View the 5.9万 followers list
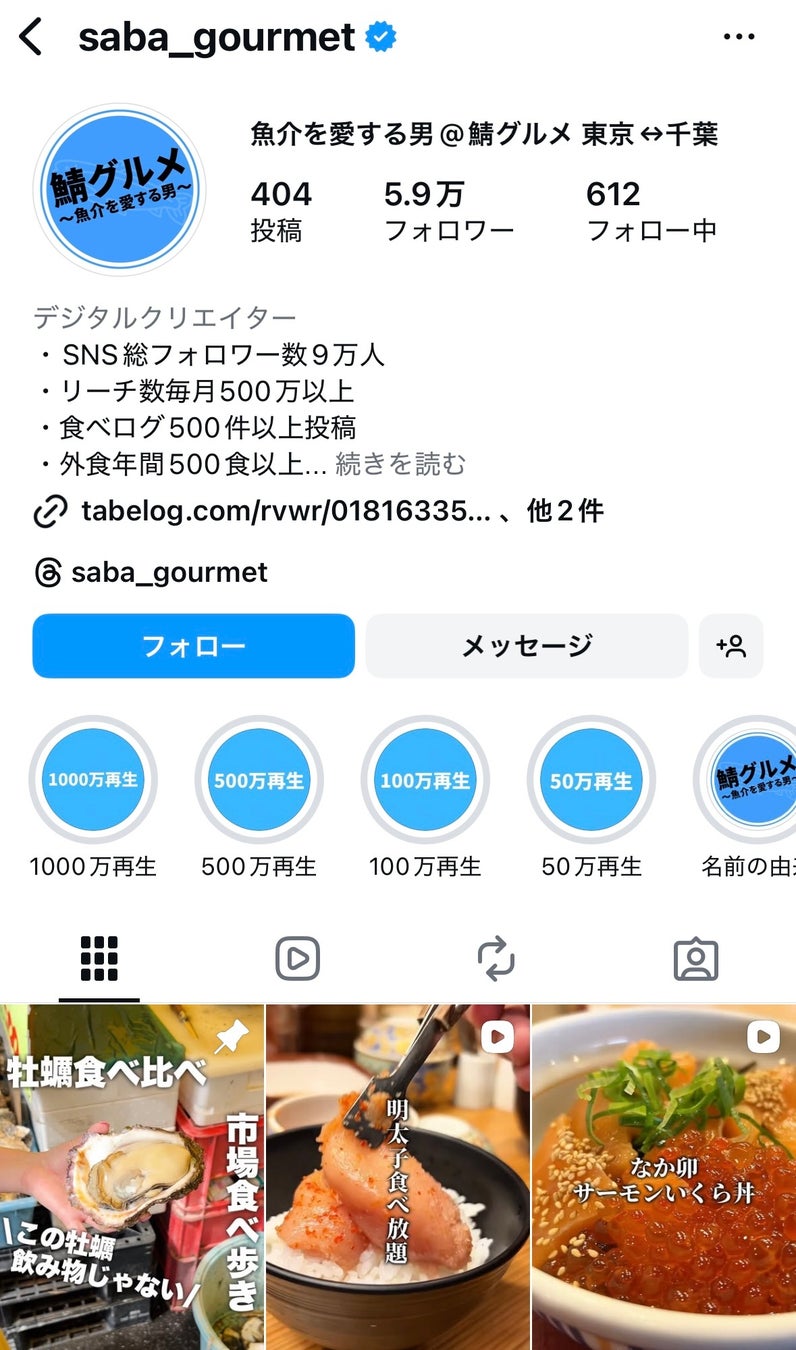This screenshot has width=796, height=1350. (x=448, y=210)
